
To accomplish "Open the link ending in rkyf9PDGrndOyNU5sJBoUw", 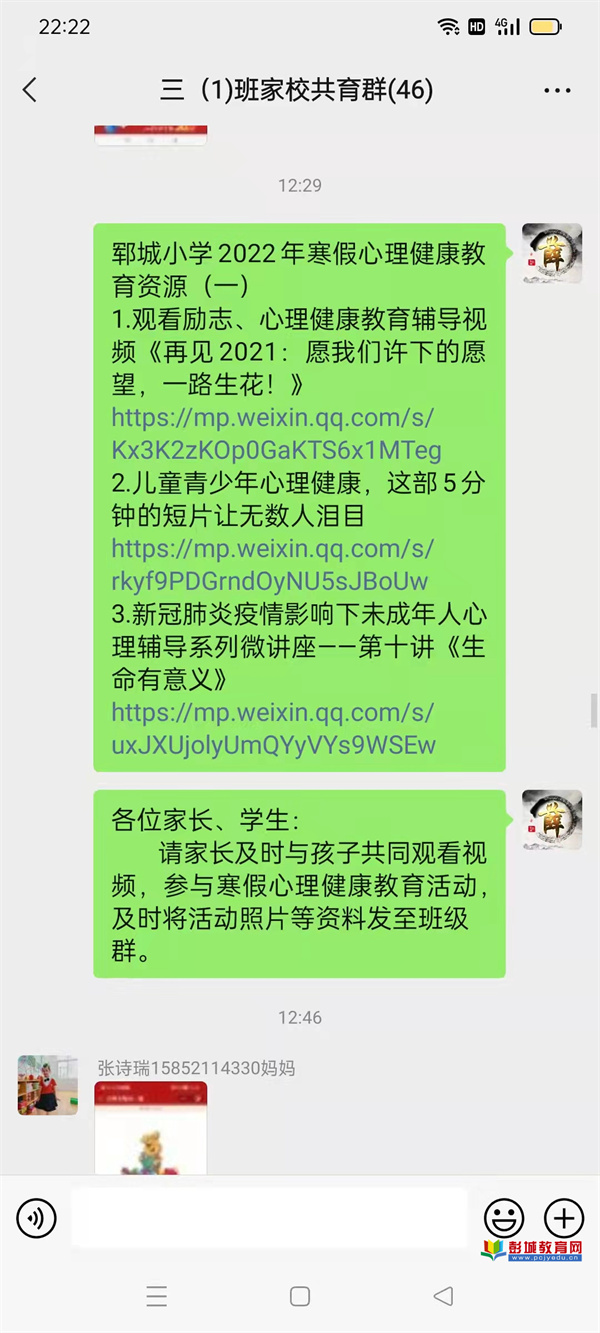I will [x=270, y=564].
